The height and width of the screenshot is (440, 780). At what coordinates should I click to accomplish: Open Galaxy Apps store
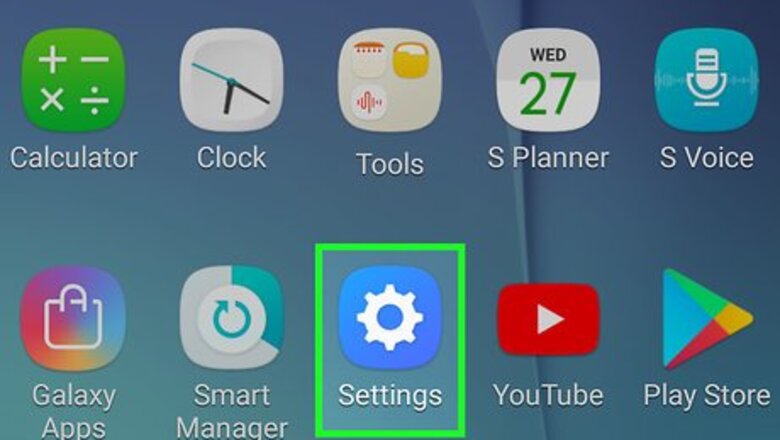click(73, 320)
